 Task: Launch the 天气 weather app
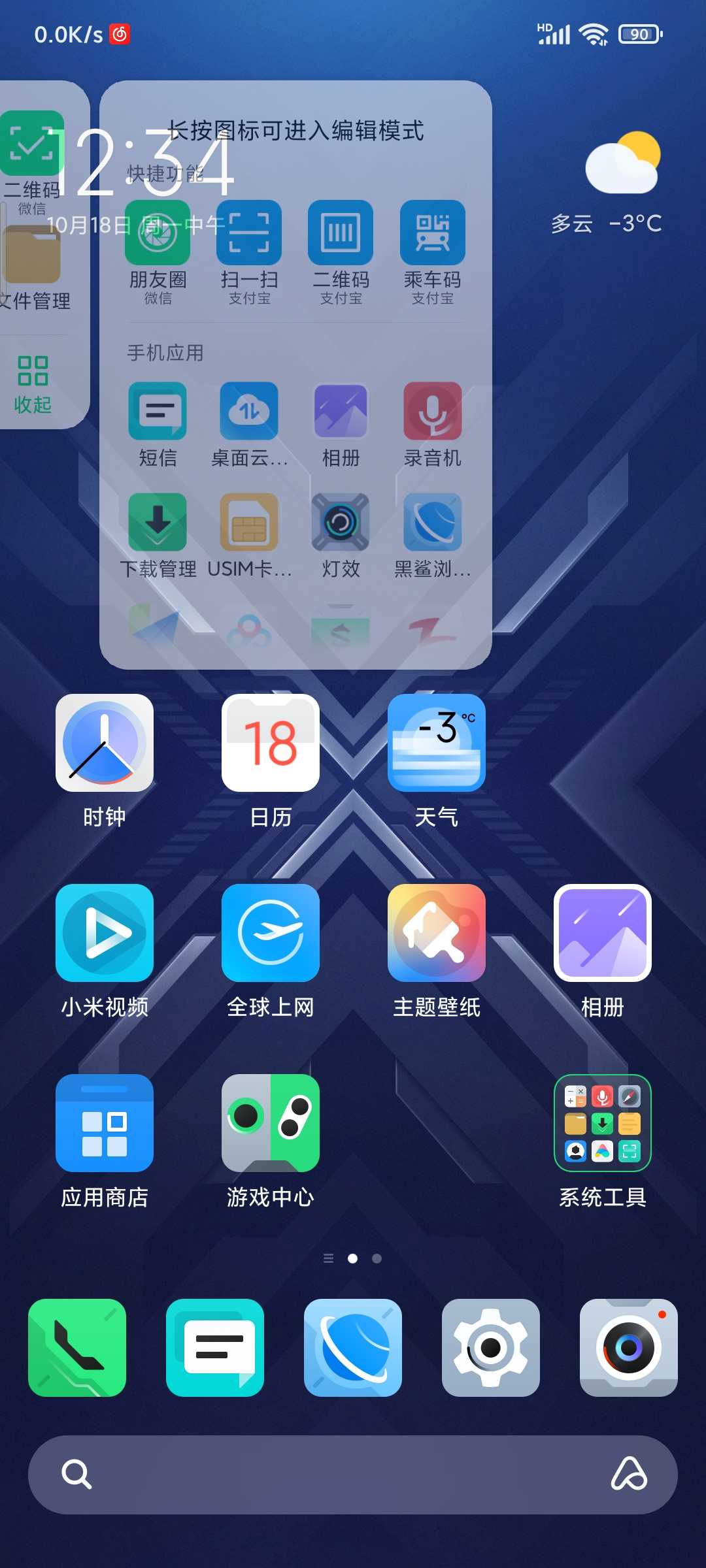(437, 743)
